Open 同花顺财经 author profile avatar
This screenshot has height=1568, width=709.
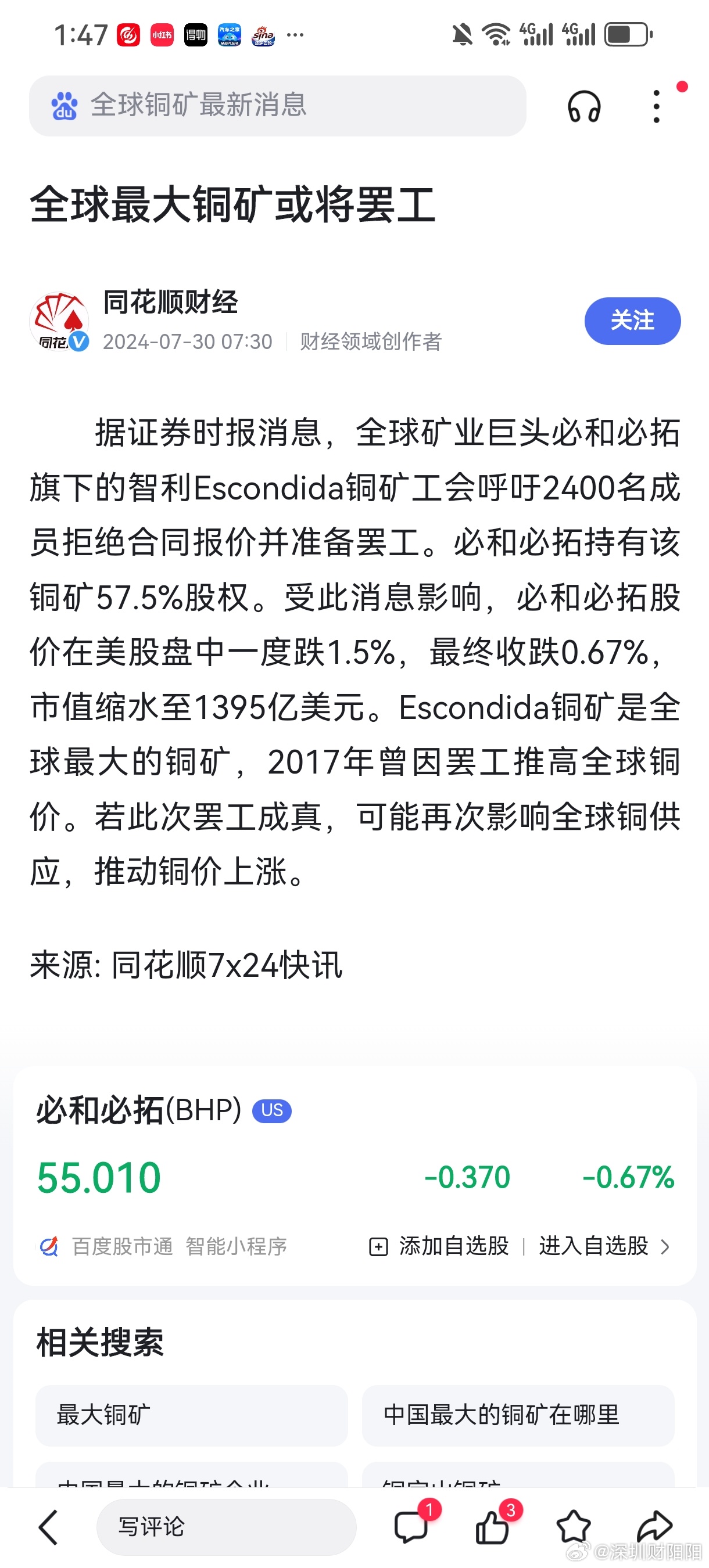point(59,321)
